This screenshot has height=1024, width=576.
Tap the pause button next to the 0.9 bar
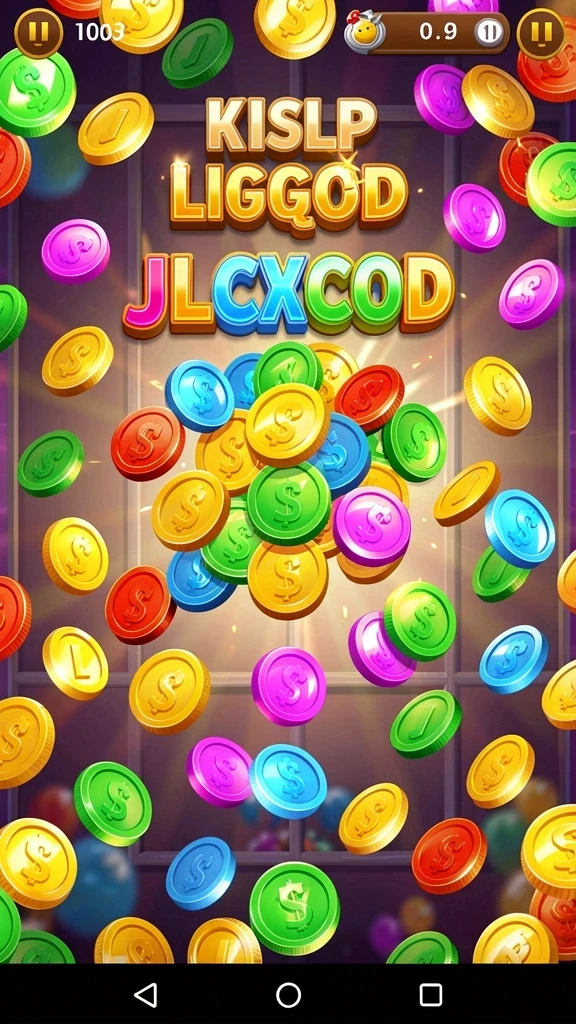click(541, 32)
